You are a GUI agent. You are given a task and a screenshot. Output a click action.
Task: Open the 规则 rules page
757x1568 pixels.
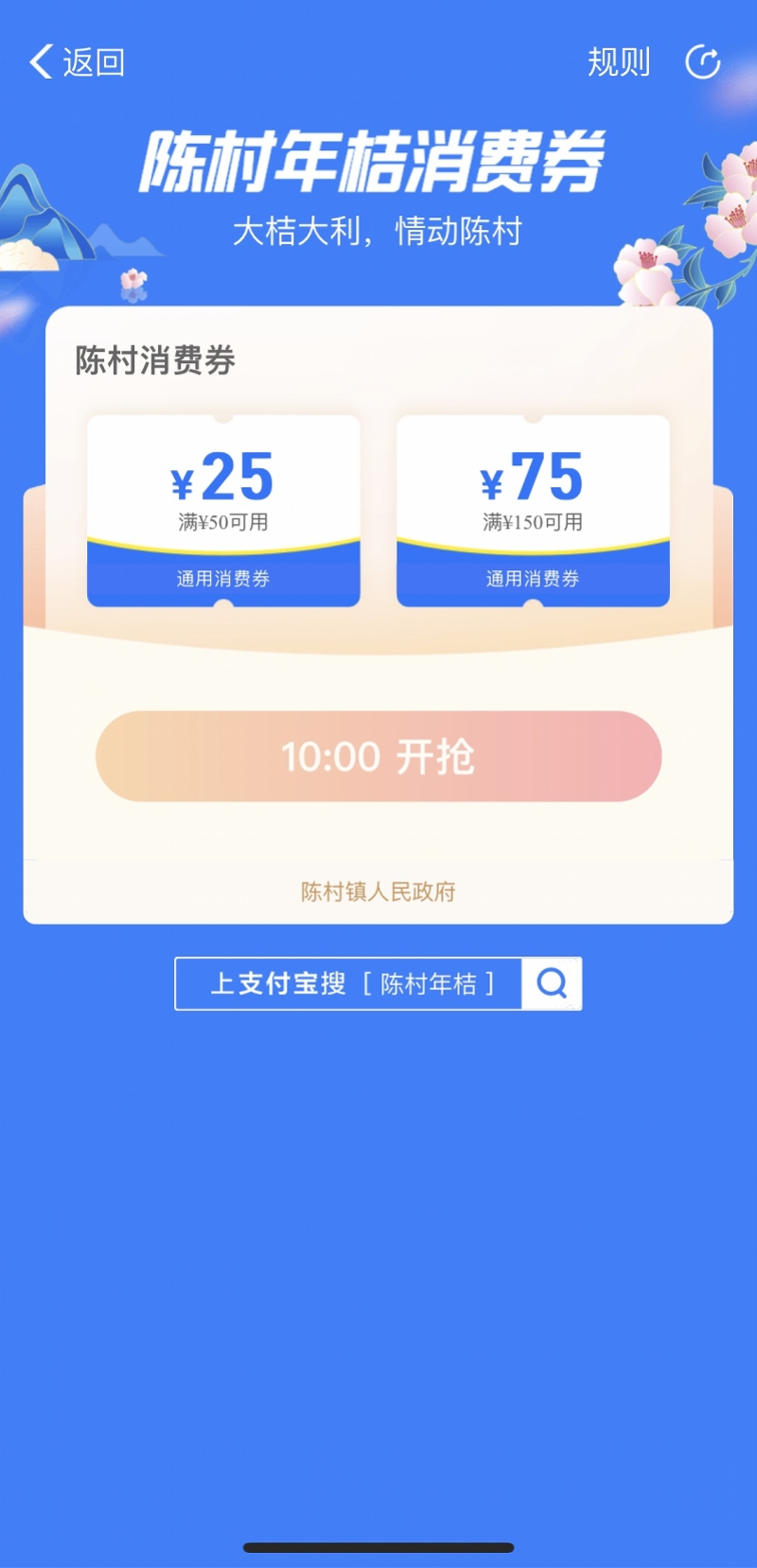pyautogui.click(x=619, y=62)
